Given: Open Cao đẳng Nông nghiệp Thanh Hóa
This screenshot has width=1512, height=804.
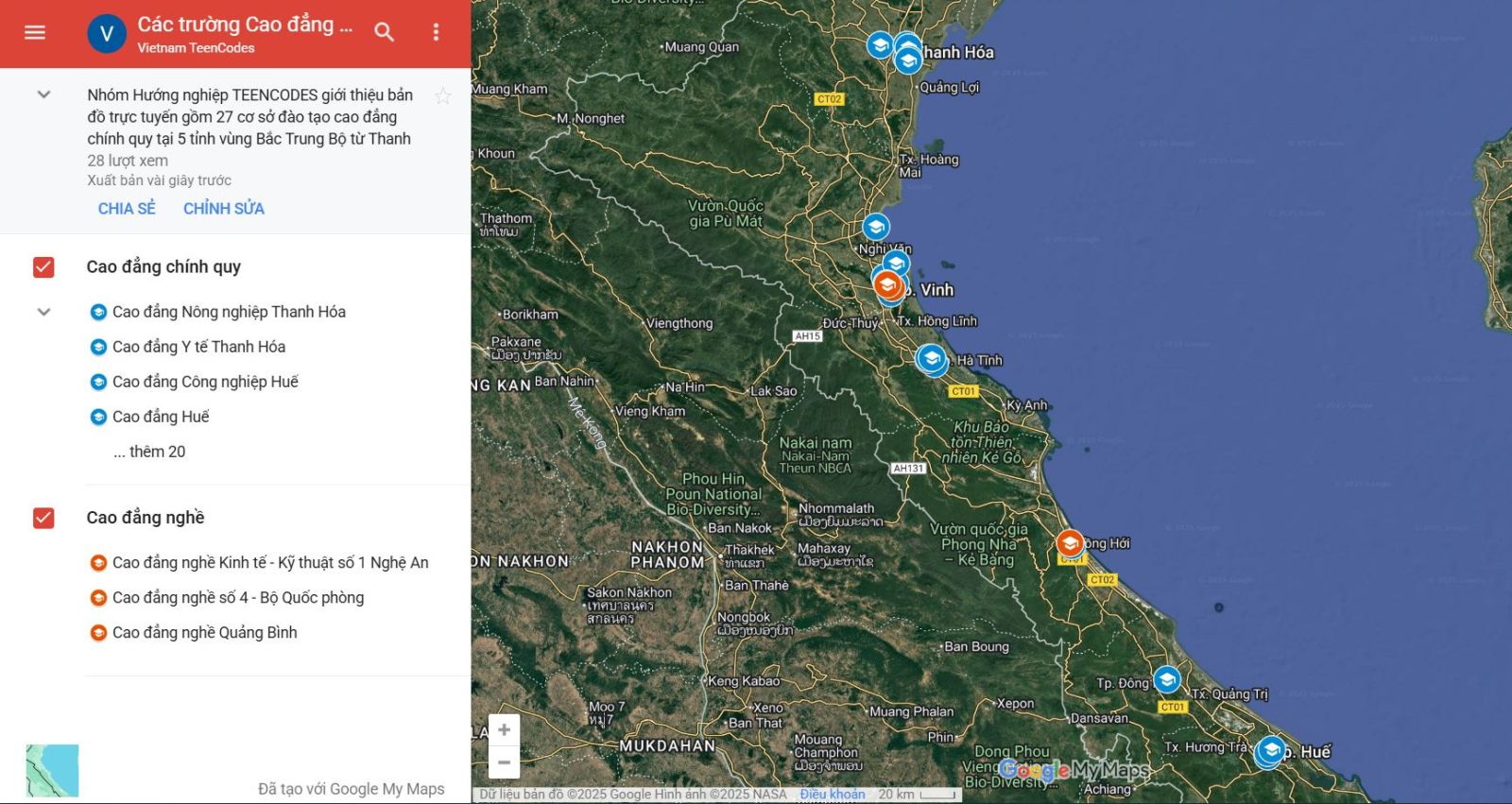Looking at the screenshot, I should [x=229, y=312].
